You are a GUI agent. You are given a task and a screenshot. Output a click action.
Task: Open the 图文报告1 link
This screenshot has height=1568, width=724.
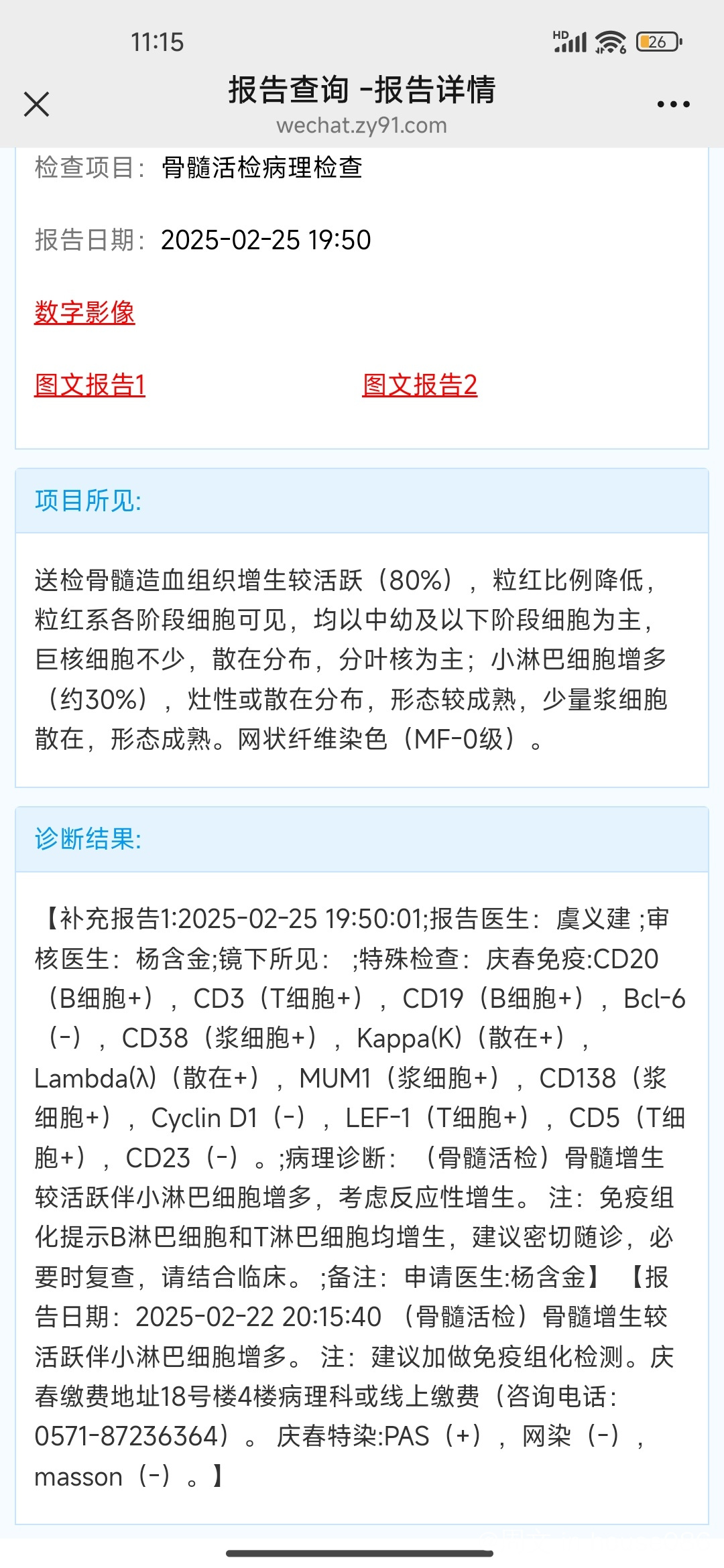click(x=90, y=385)
